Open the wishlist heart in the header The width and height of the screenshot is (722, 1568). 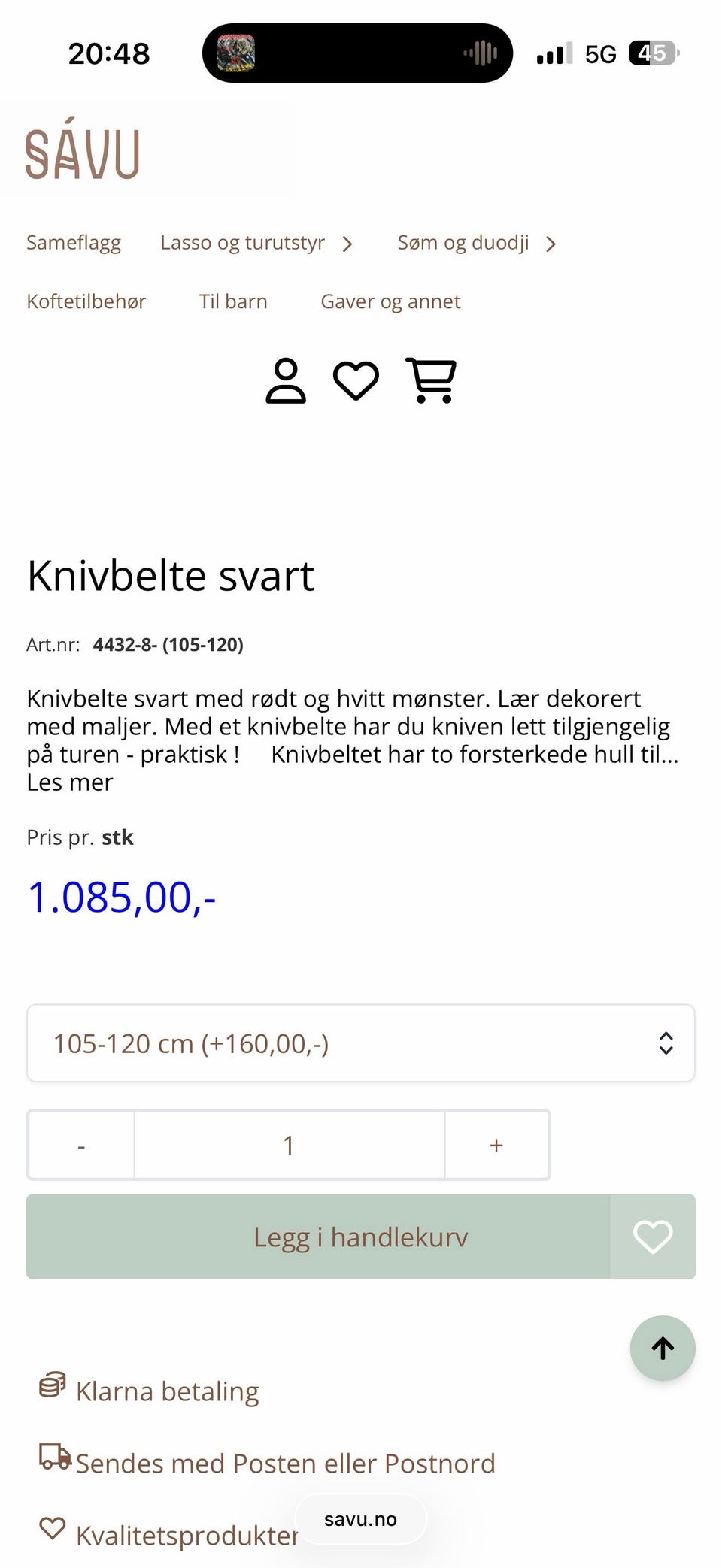356,380
